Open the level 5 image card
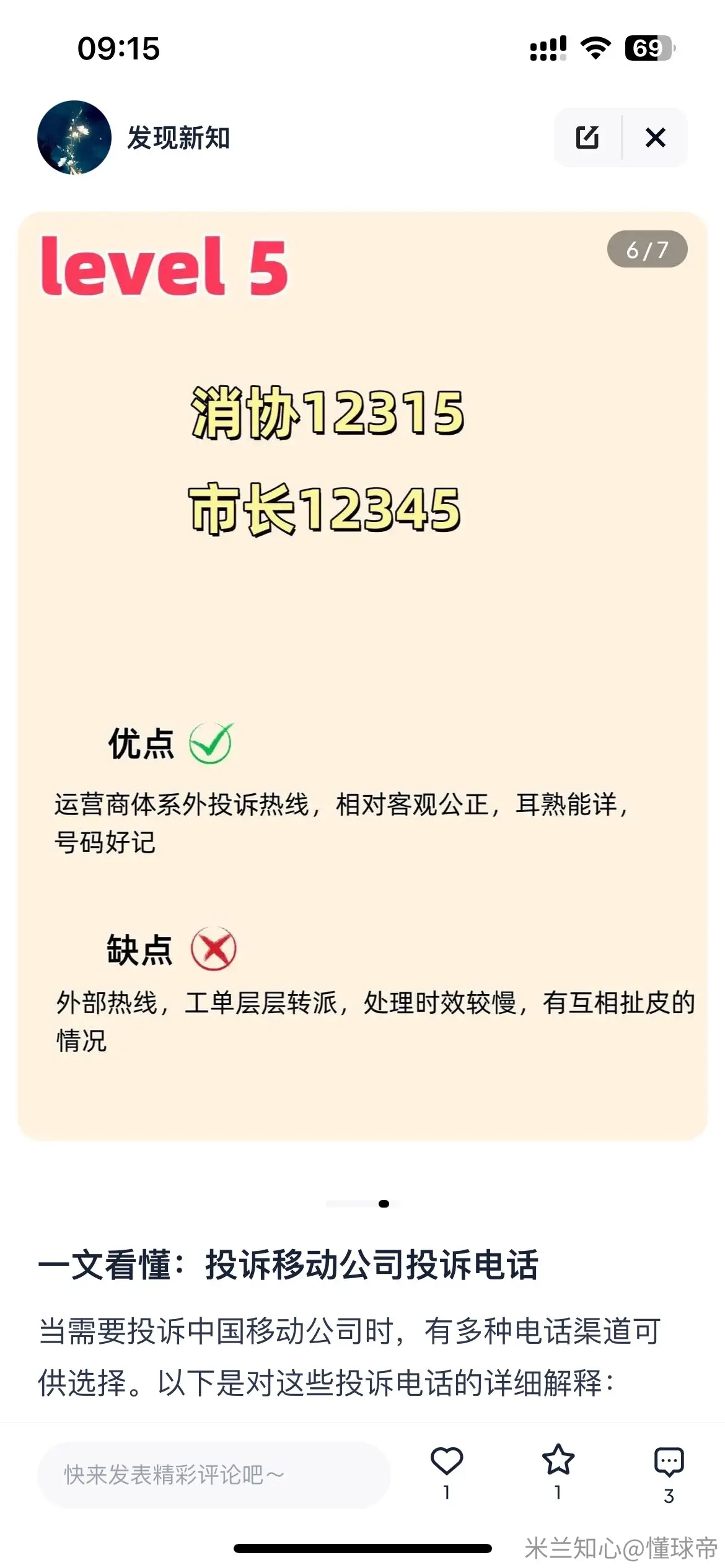725x1568 pixels. pyautogui.click(x=362, y=676)
